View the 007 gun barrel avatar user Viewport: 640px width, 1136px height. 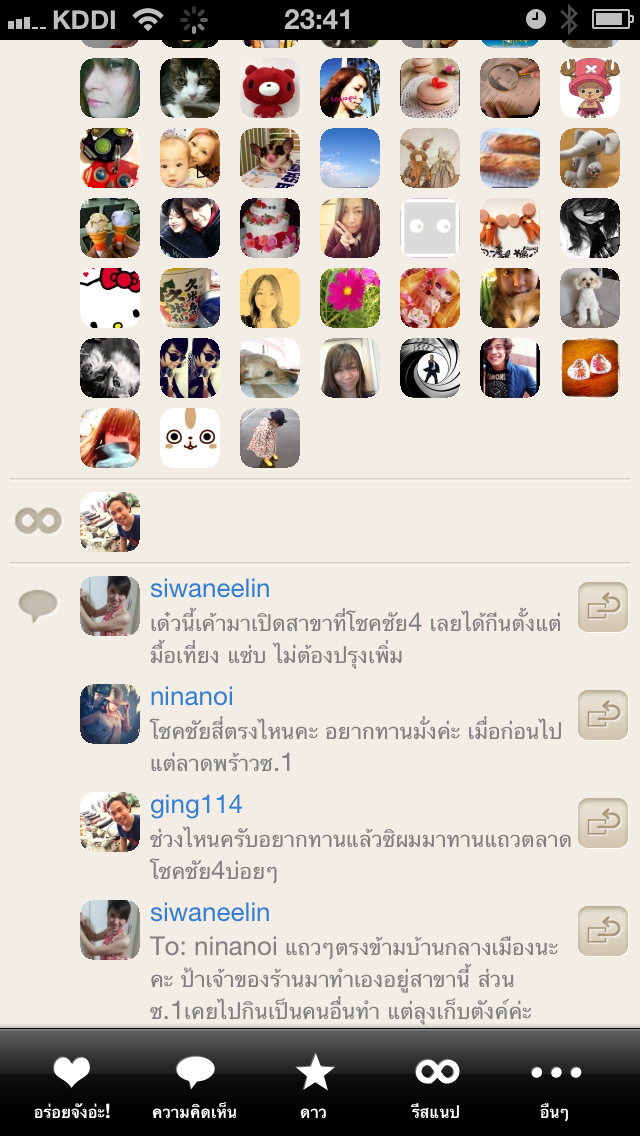(430, 368)
